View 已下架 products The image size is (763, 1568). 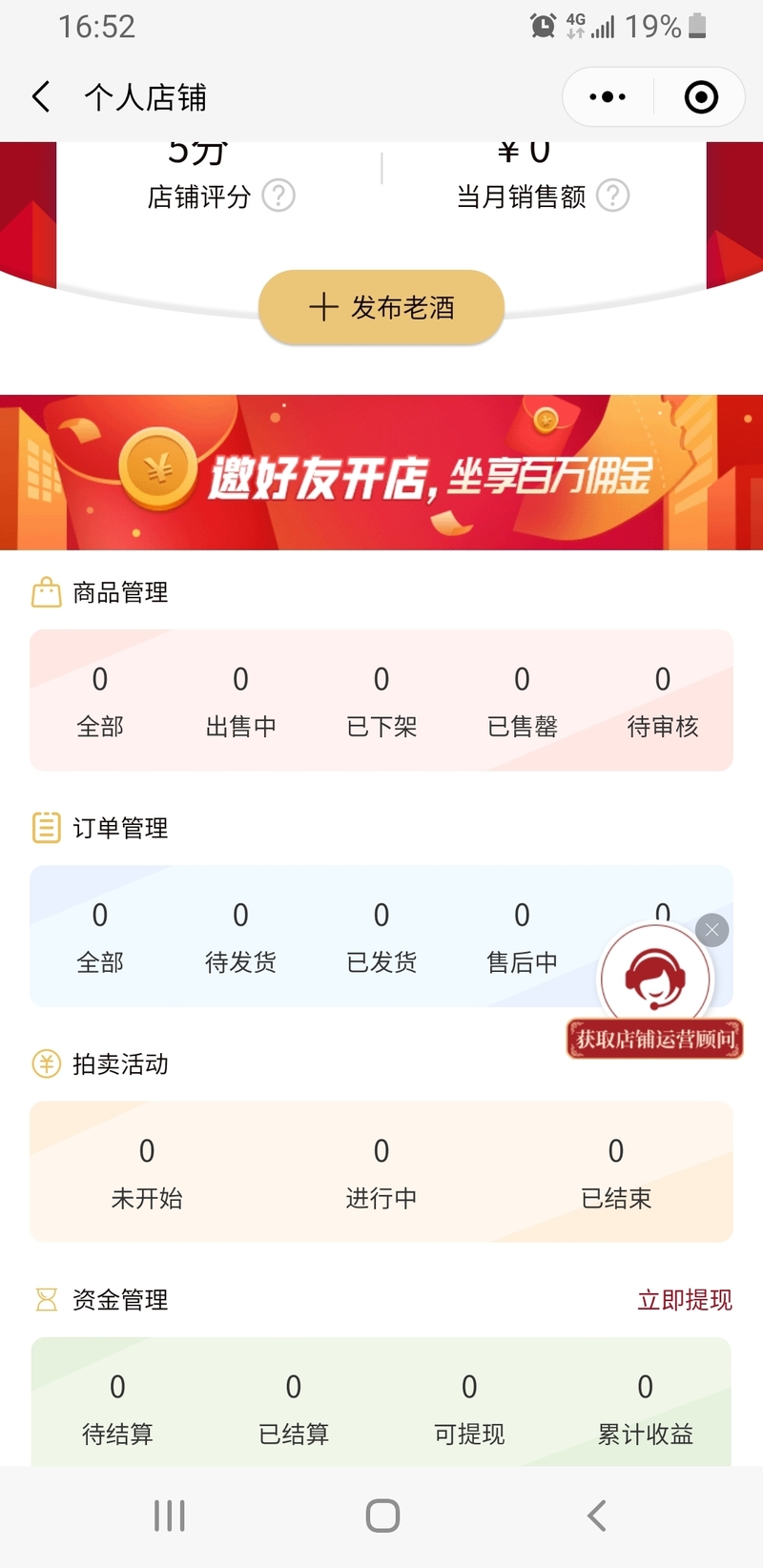[381, 701]
